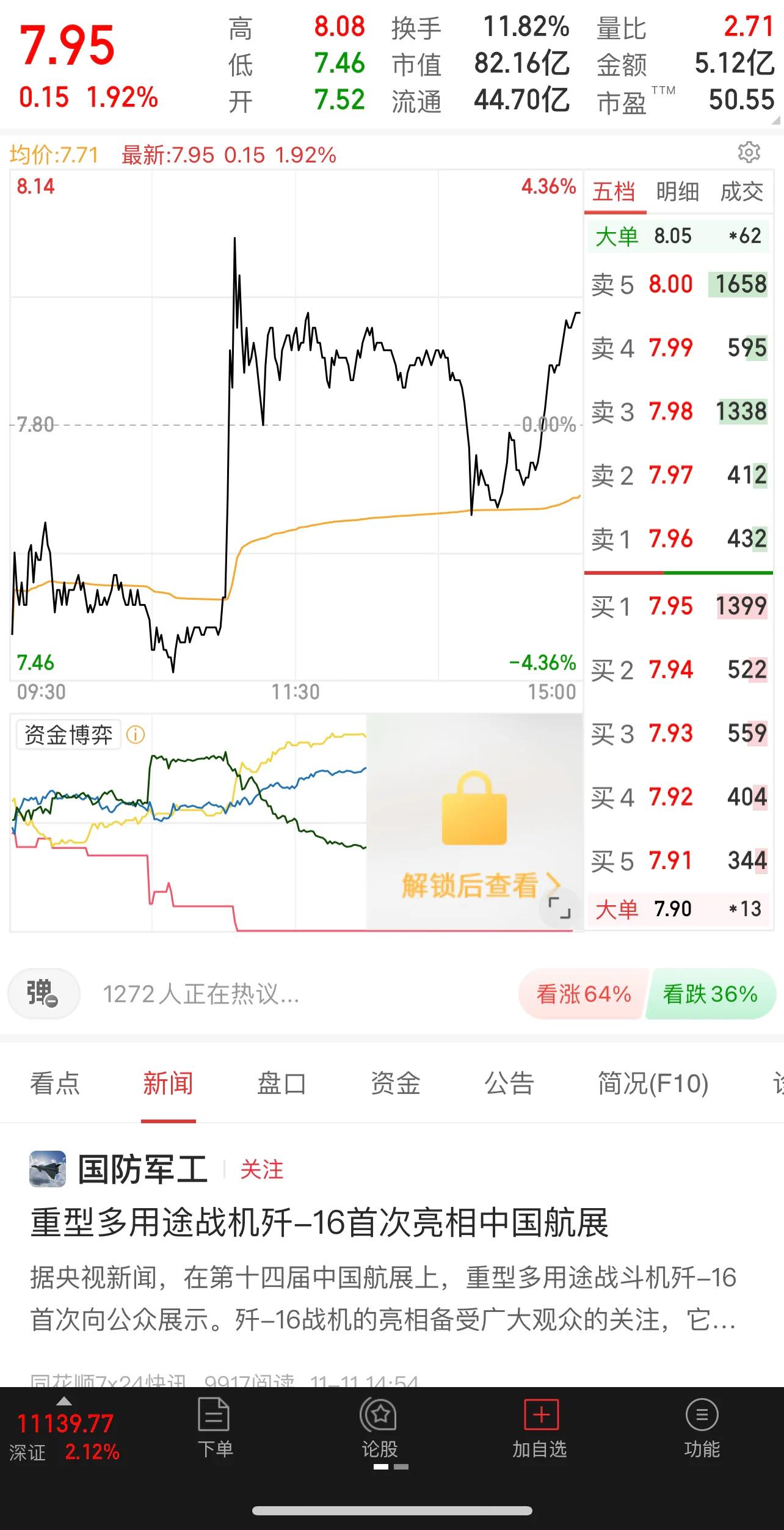Vote bullish with the 看涨64% toggle
This screenshot has height=1530, width=784.
tap(579, 993)
